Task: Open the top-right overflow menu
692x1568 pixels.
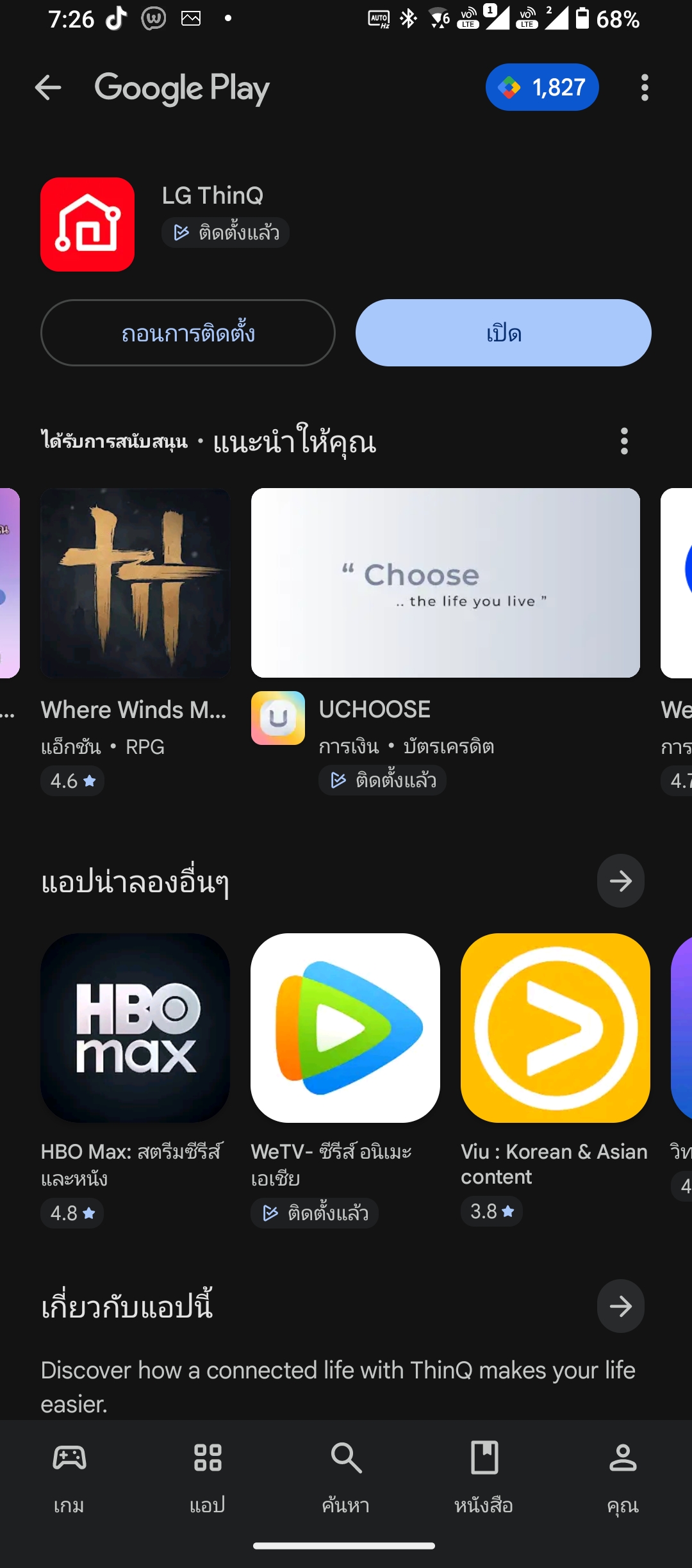Action: [x=645, y=88]
